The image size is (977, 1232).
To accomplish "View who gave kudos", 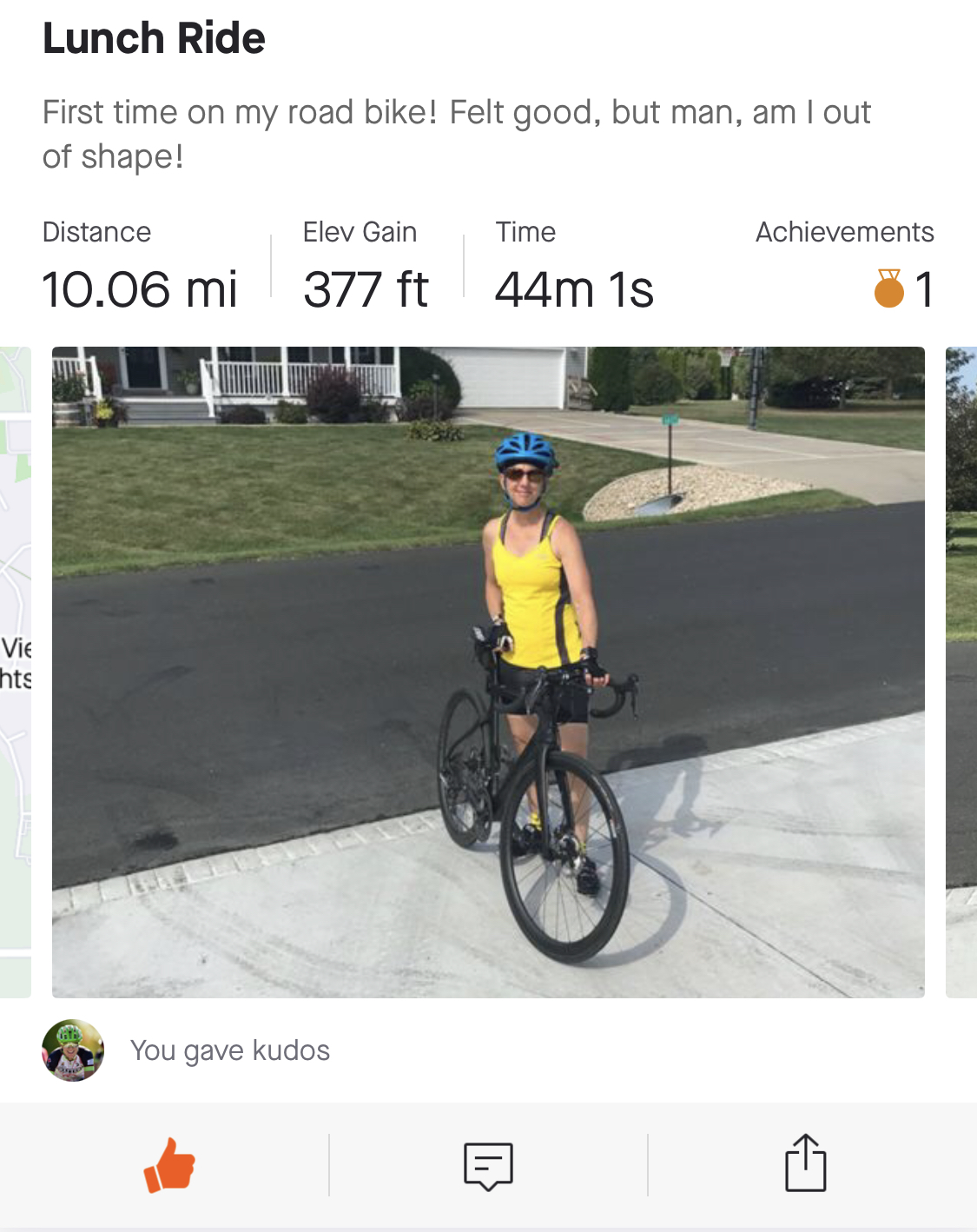I will [x=229, y=1050].
